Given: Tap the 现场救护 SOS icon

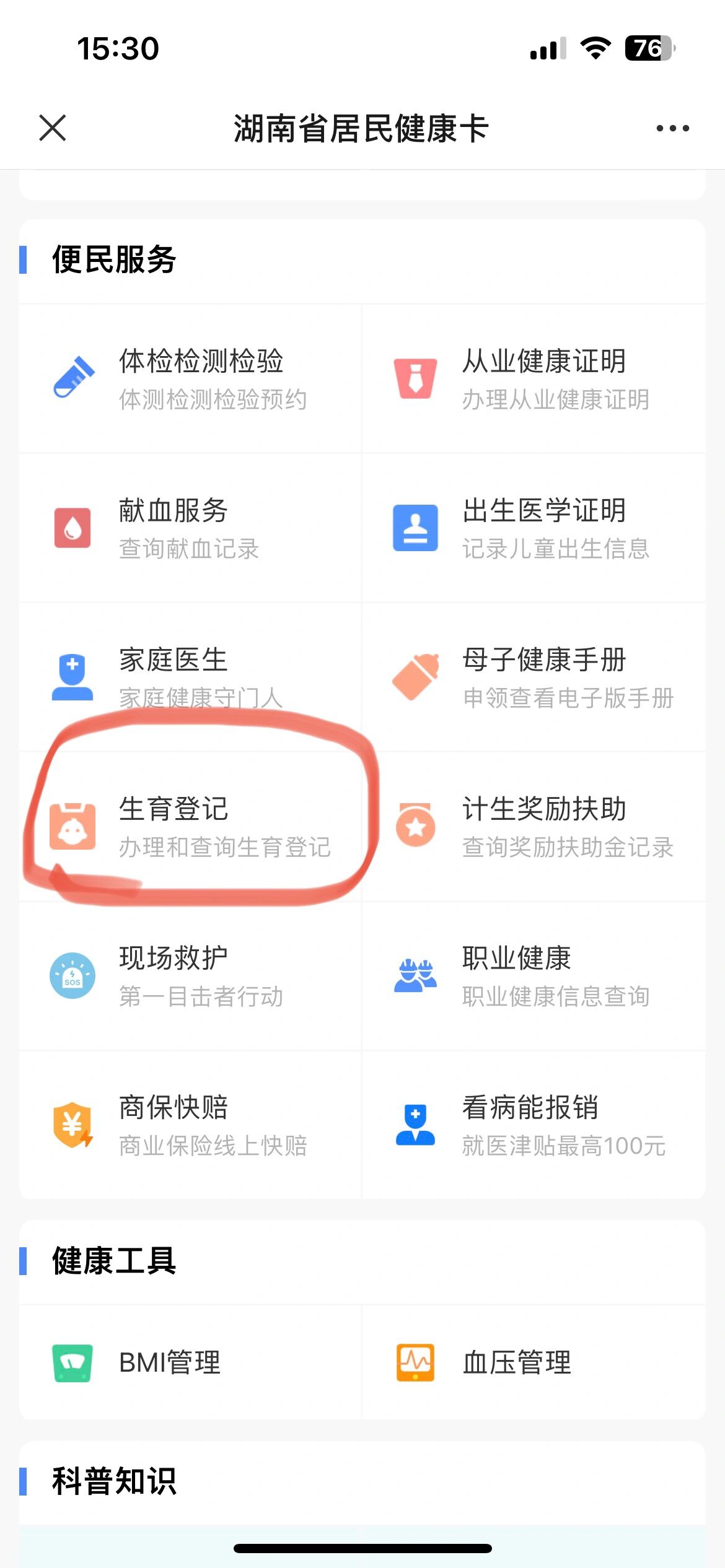Looking at the screenshot, I should coord(72,975).
